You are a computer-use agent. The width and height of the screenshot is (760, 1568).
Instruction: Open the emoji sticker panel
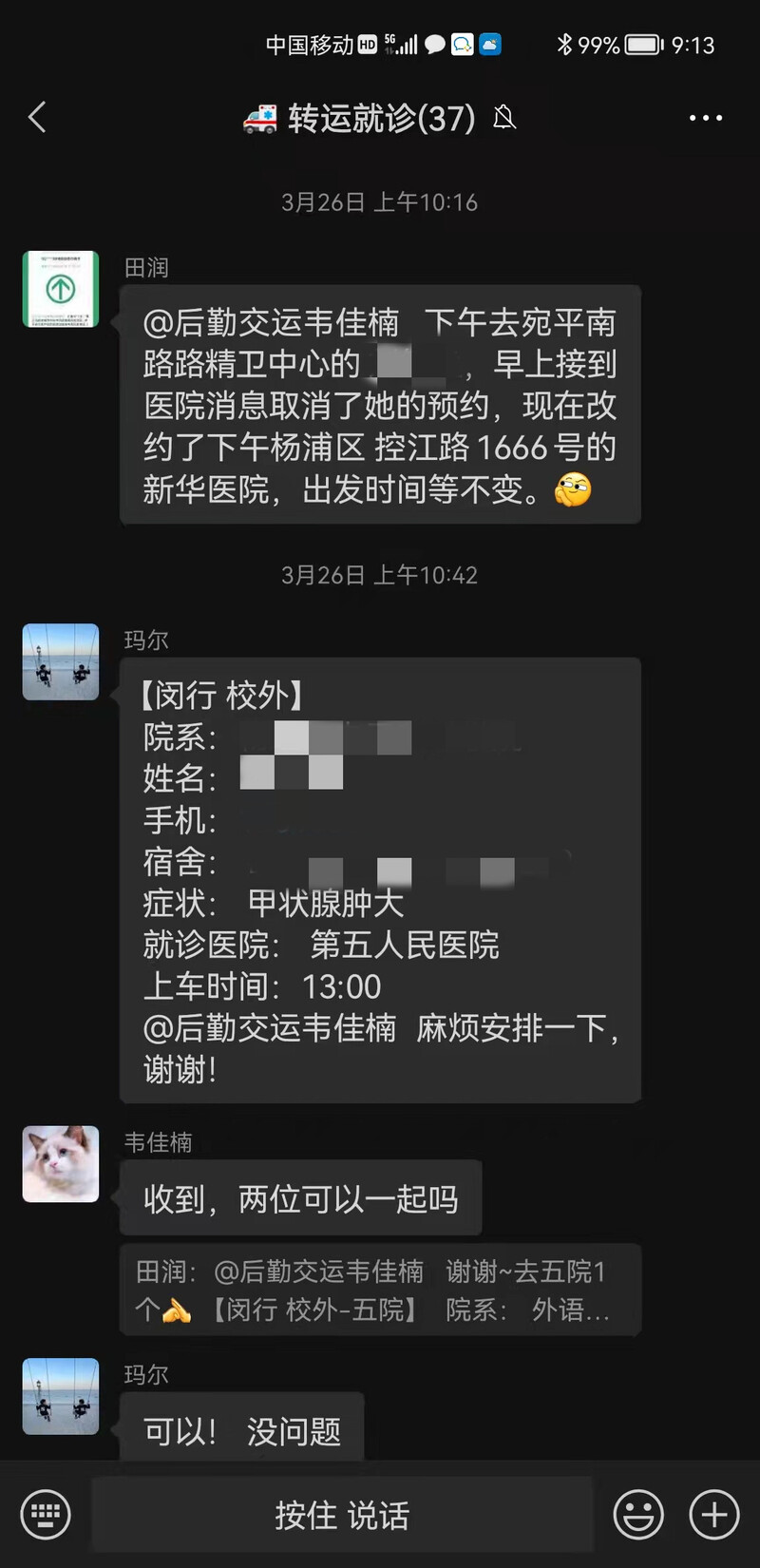[x=638, y=1515]
